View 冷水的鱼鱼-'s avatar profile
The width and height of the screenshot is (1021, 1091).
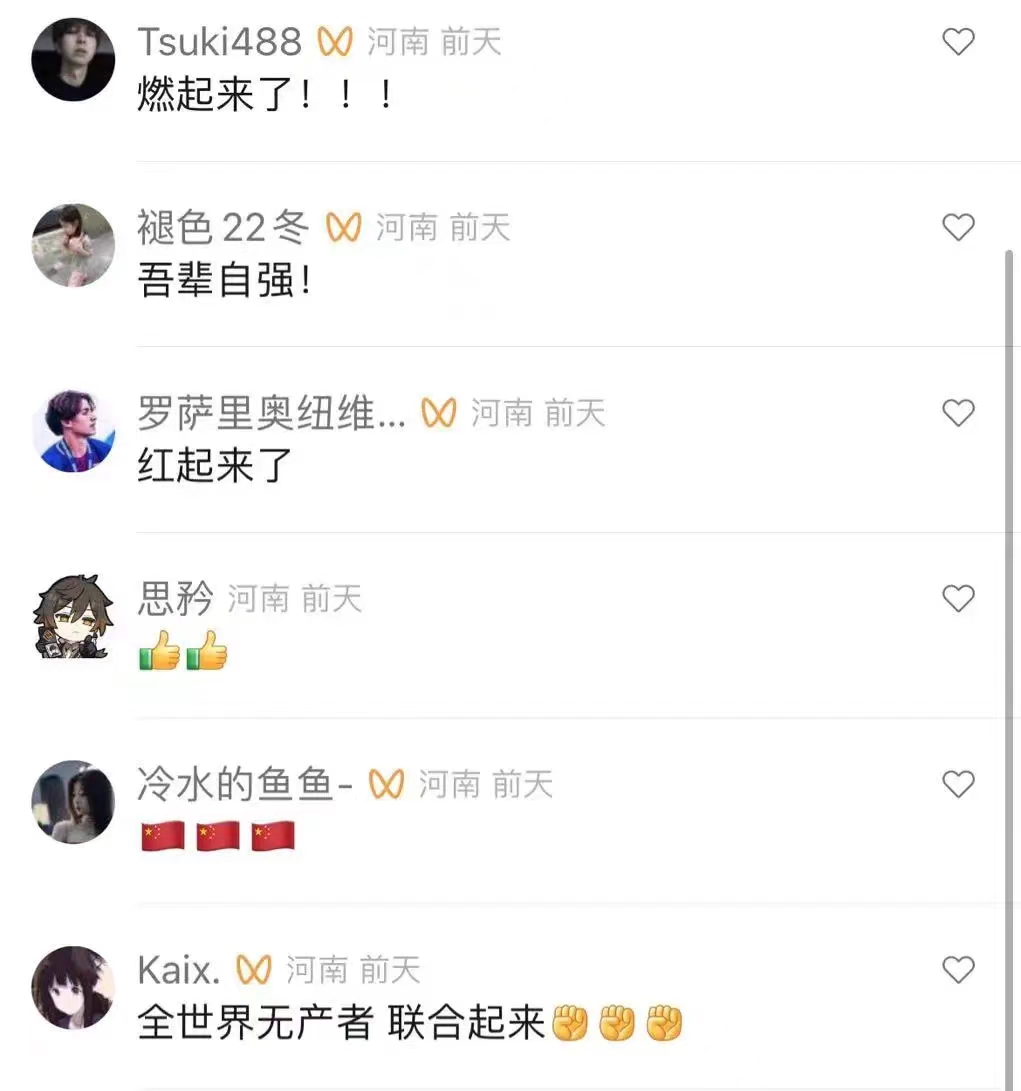coord(73,802)
